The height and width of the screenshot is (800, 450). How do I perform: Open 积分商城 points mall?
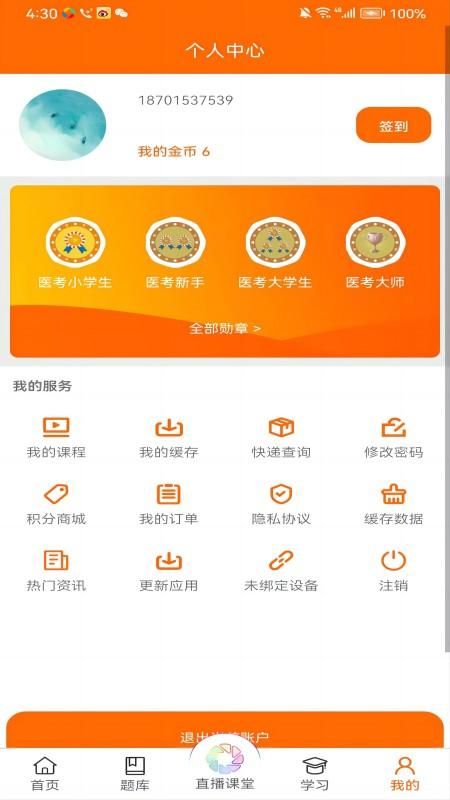[56, 505]
